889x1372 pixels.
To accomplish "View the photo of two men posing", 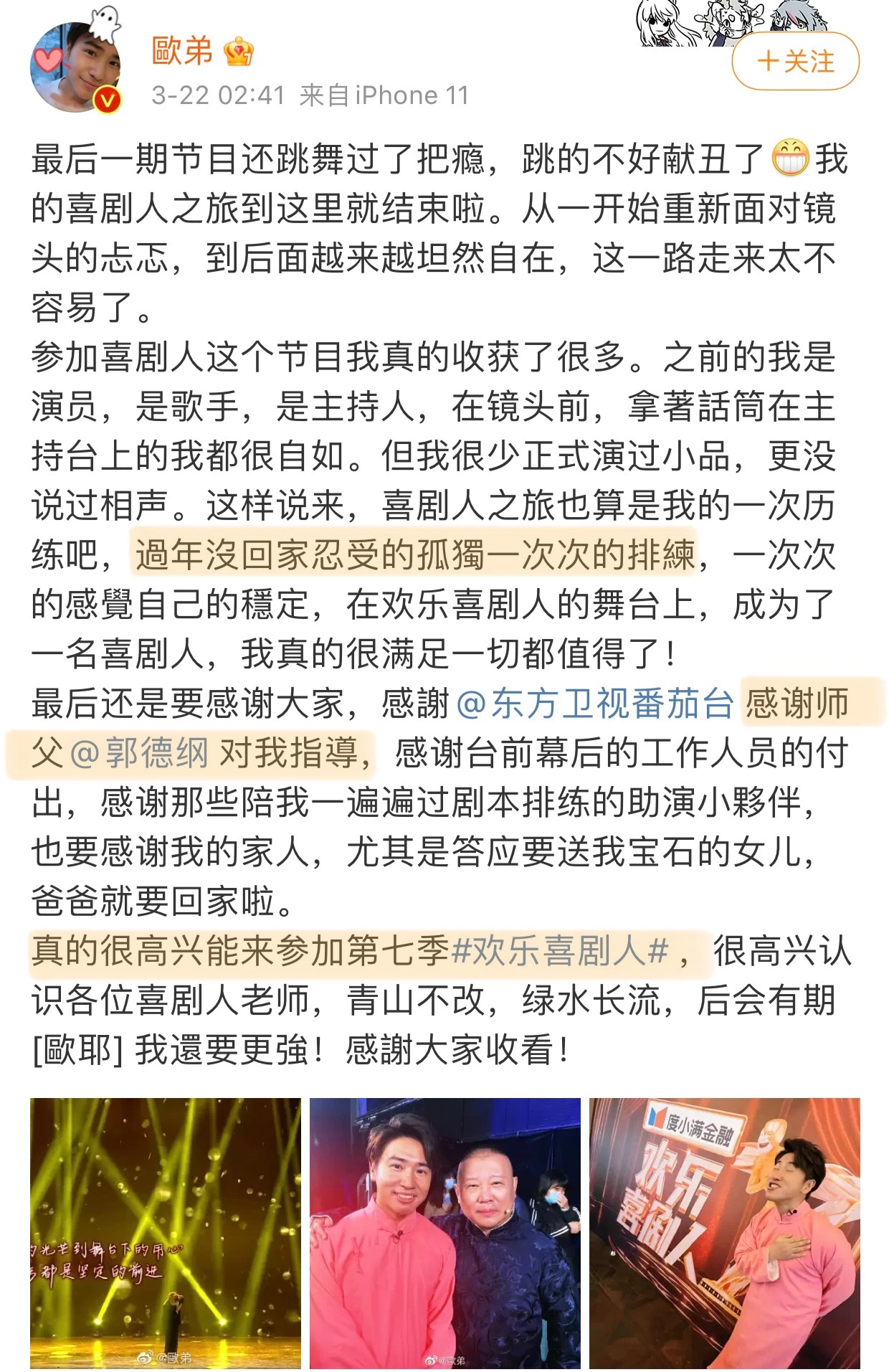I will click(x=444, y=1232).
